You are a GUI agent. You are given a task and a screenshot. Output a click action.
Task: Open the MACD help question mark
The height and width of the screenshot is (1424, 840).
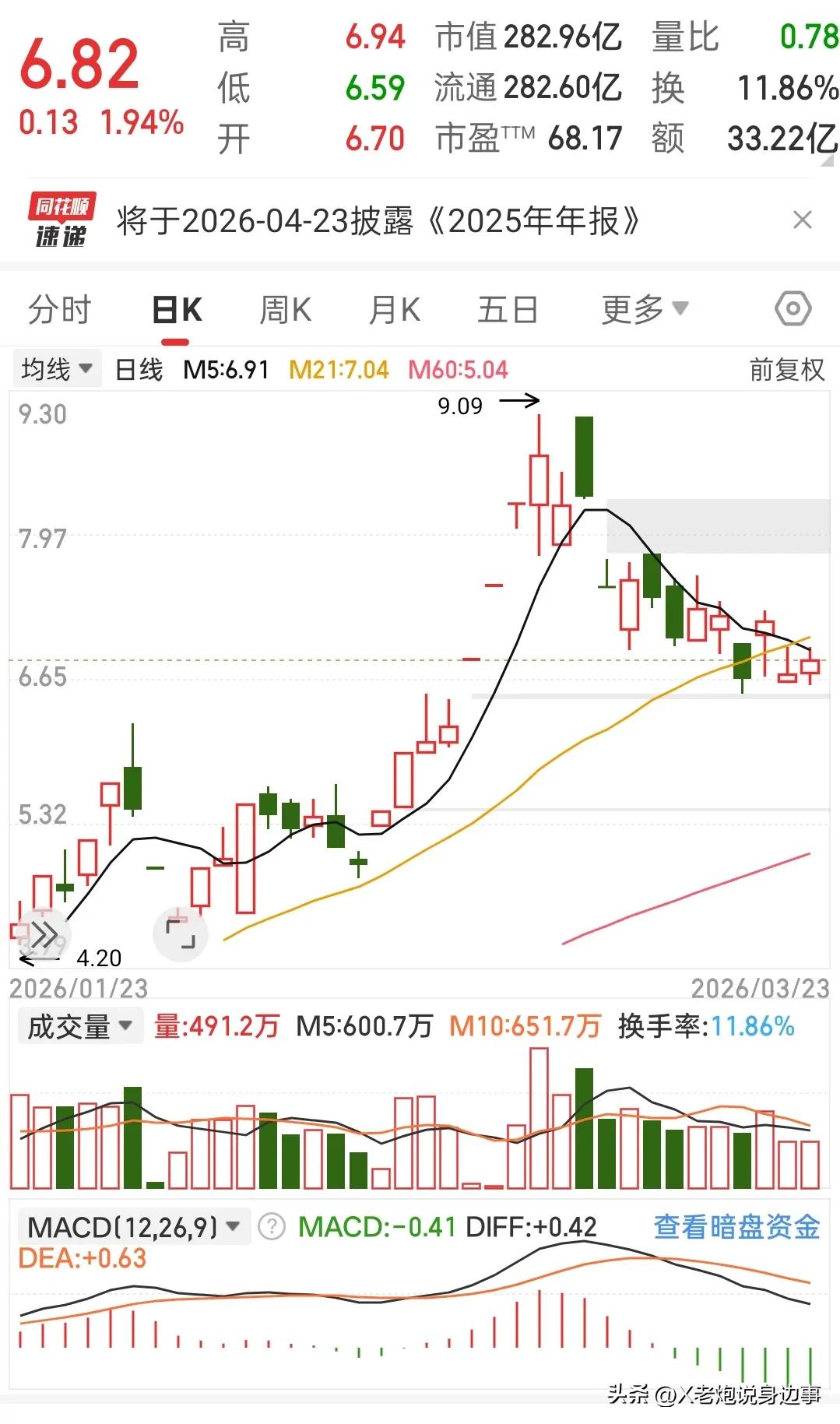271,1227
